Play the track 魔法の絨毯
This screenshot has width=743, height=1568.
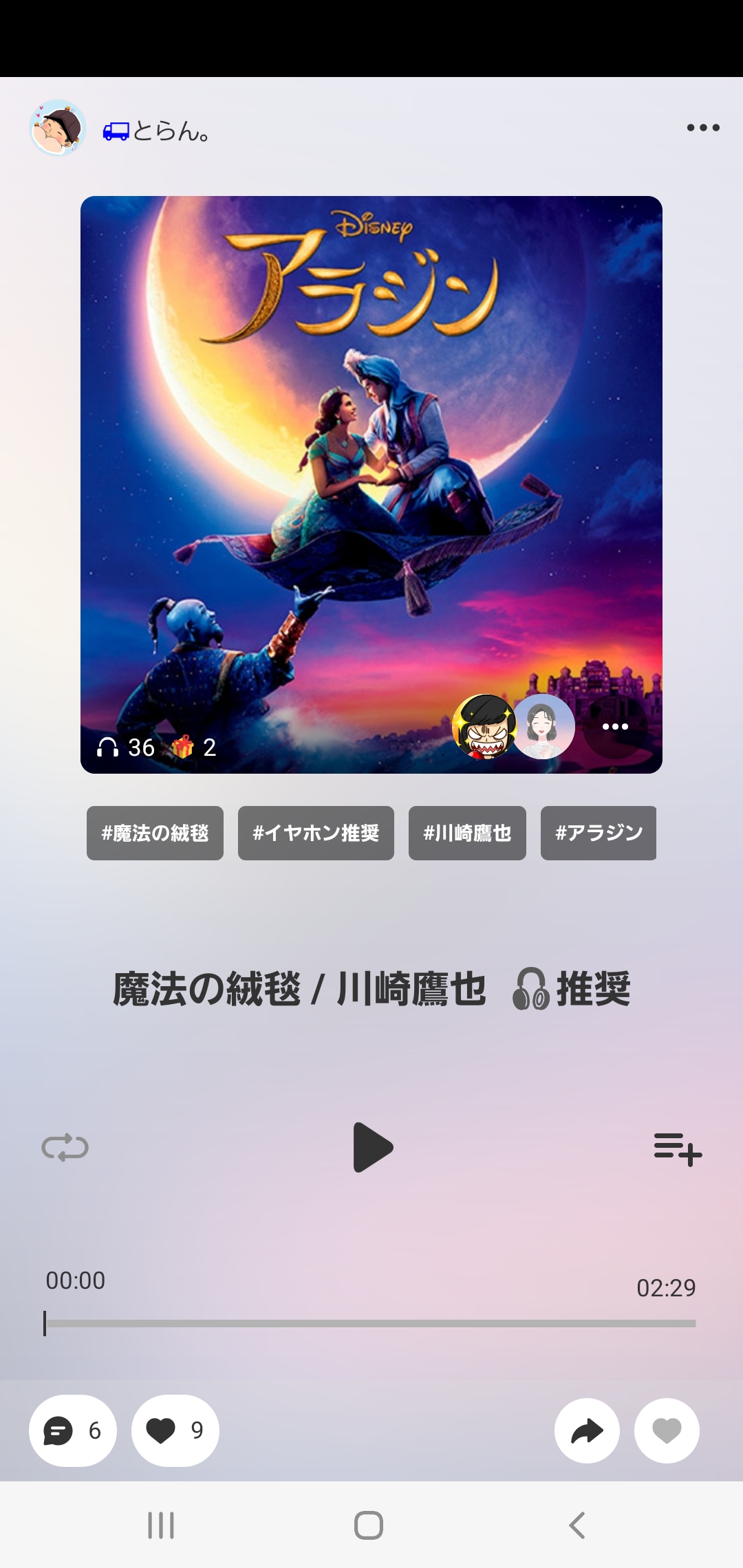point(372,1147)
